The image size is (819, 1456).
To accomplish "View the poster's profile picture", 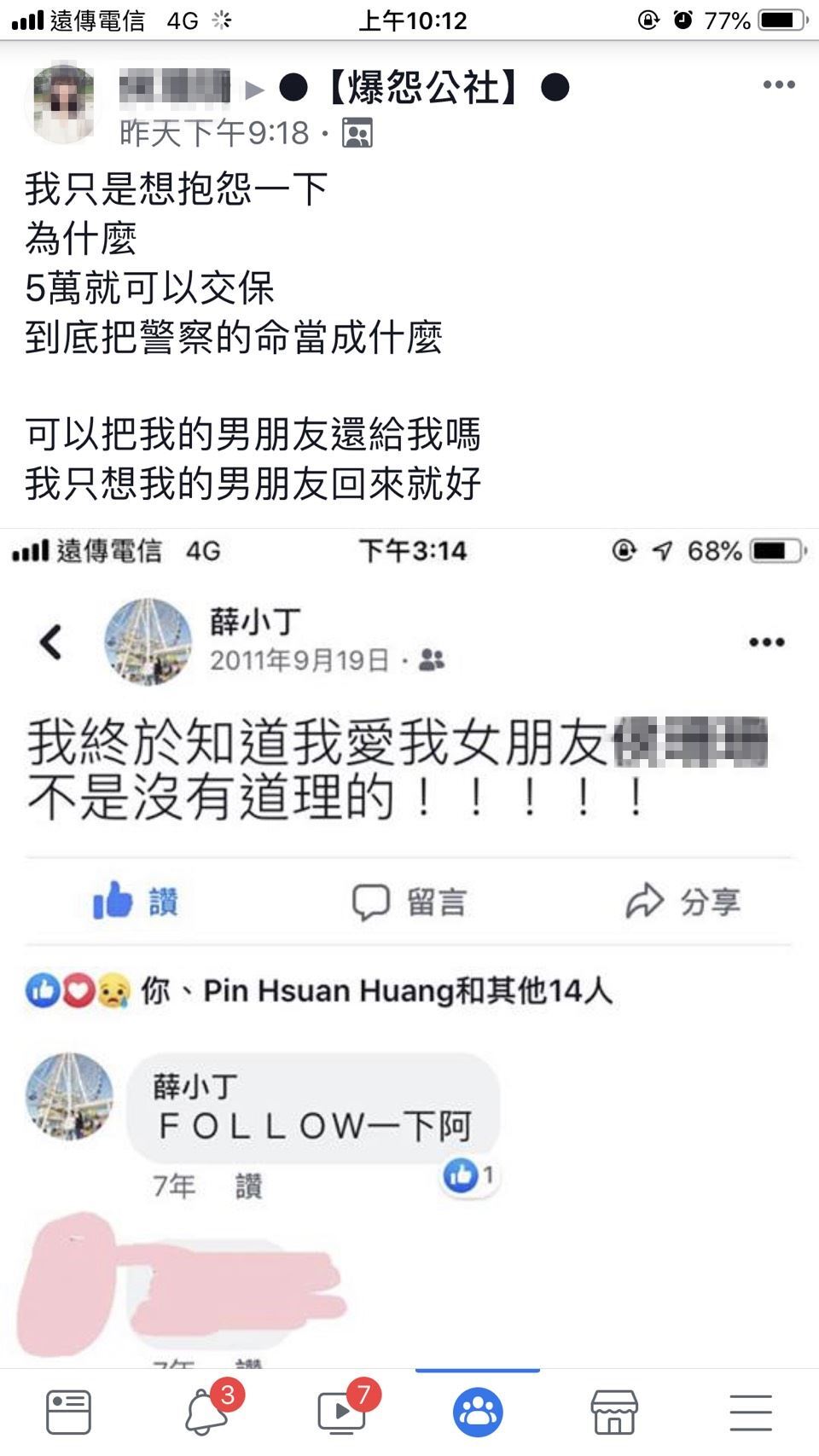I will pos(62,103).
